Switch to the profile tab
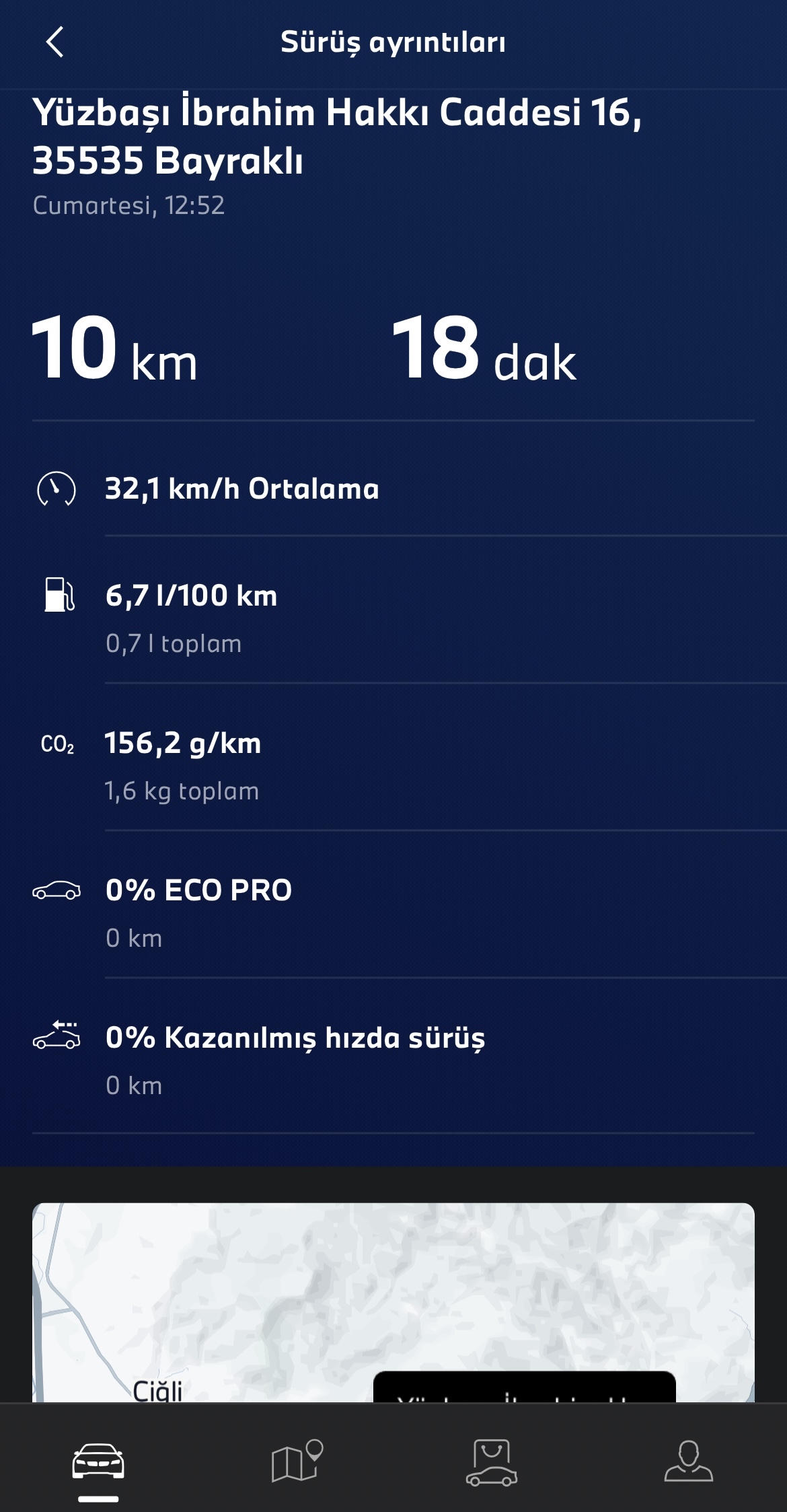 pyautogui.click(x=688, y=1461)
